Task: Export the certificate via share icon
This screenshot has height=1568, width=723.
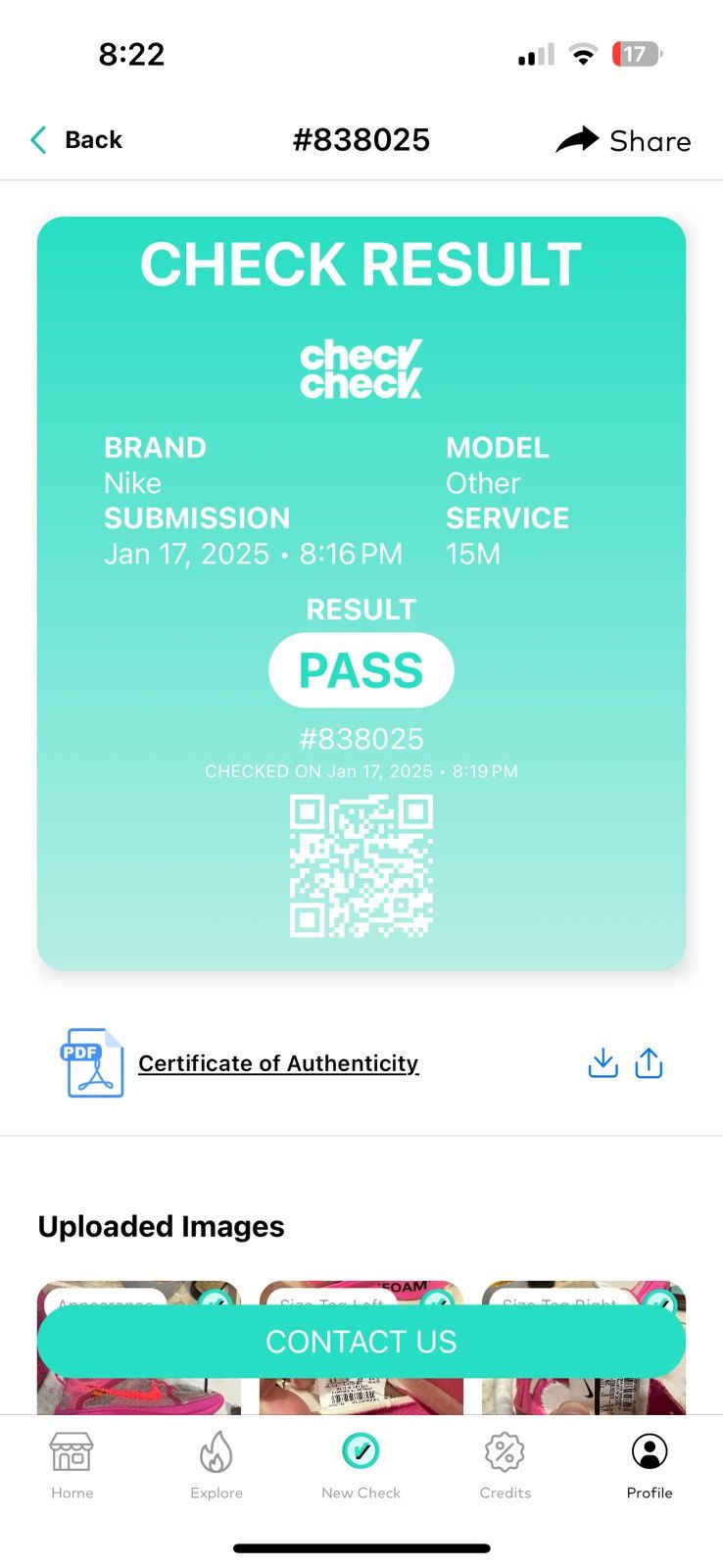Action: pos(649,1063)
